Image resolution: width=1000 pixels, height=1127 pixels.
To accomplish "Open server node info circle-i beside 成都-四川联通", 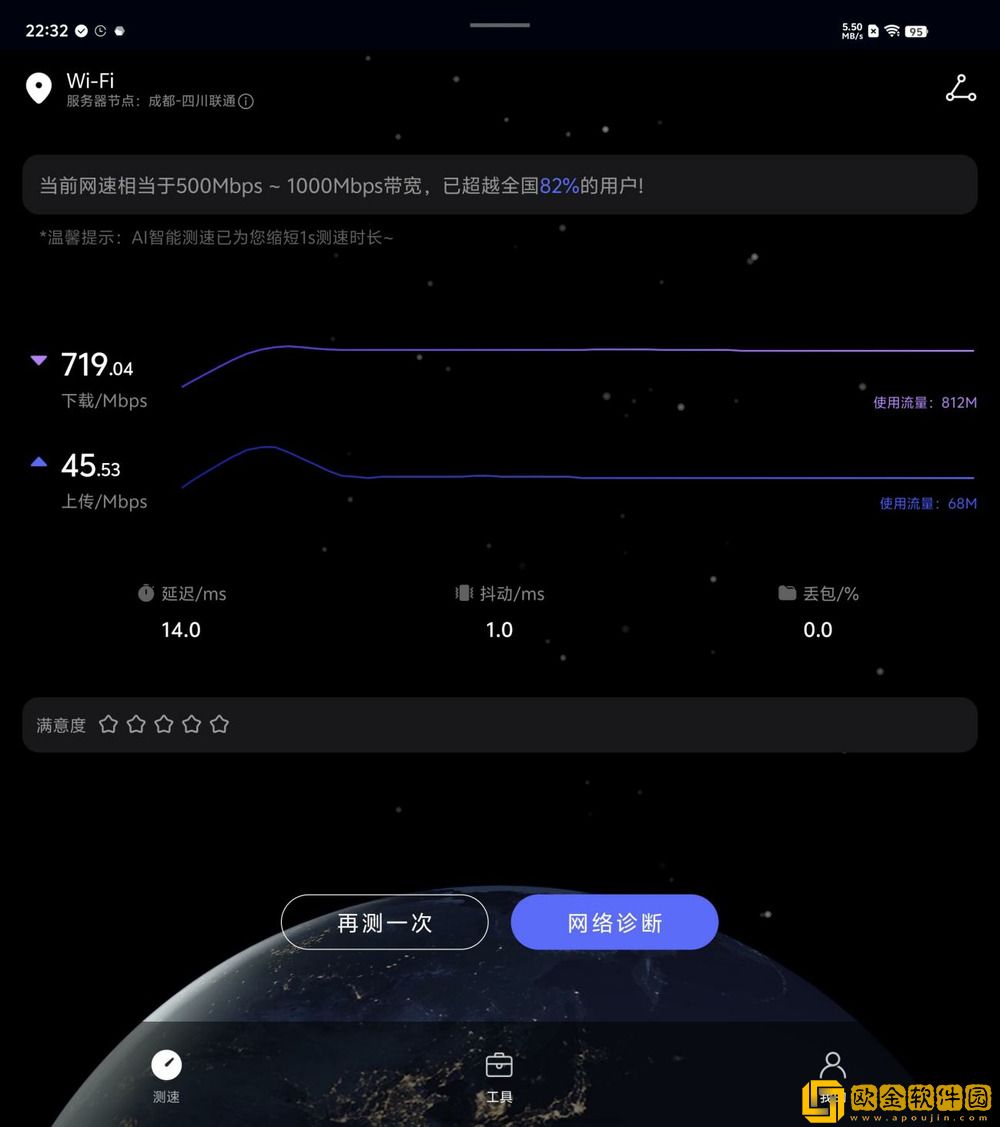I will coord(245,101).
